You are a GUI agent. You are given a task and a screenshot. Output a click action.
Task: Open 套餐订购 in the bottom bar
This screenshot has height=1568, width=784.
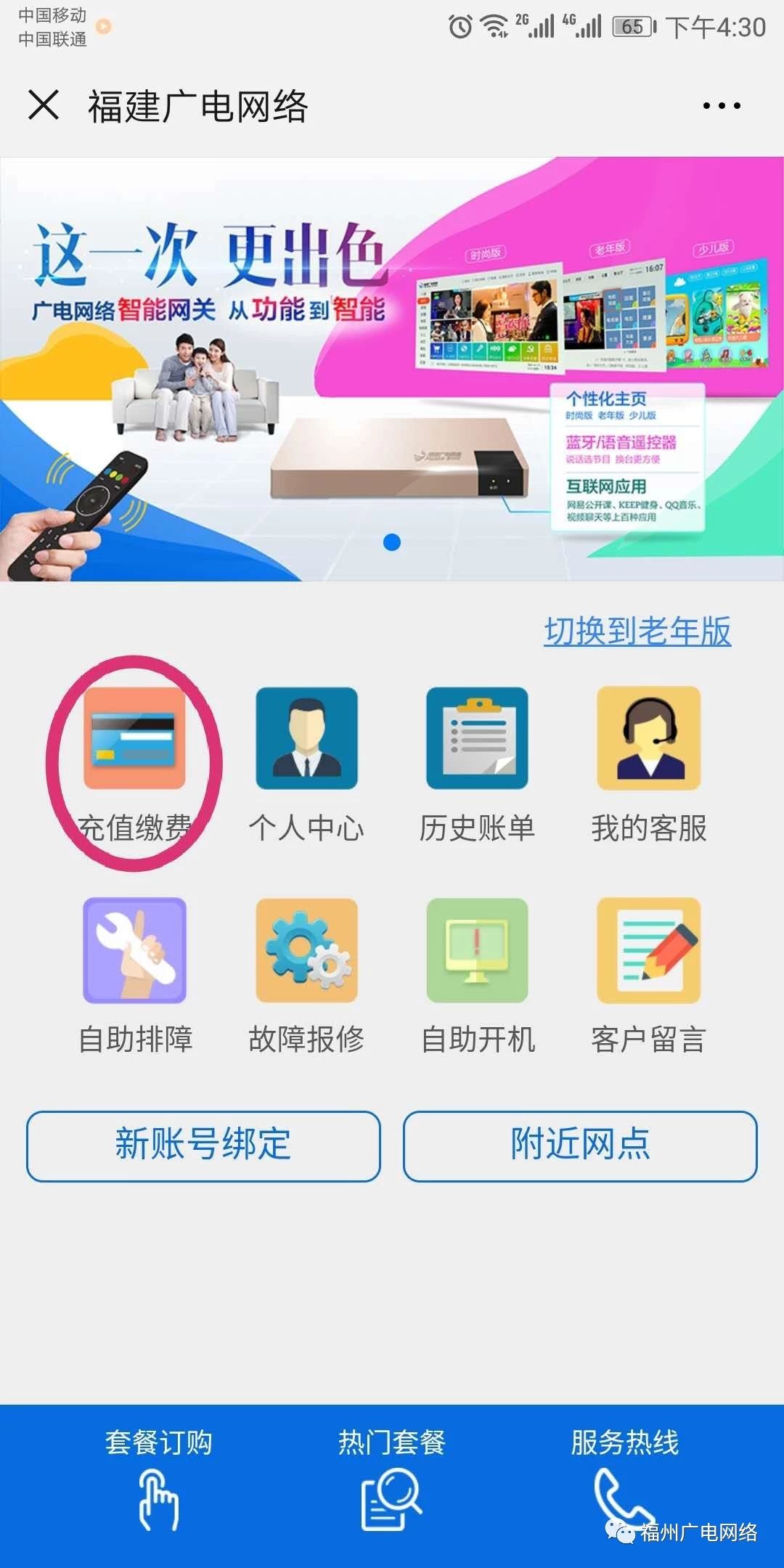click(158, 1477)
